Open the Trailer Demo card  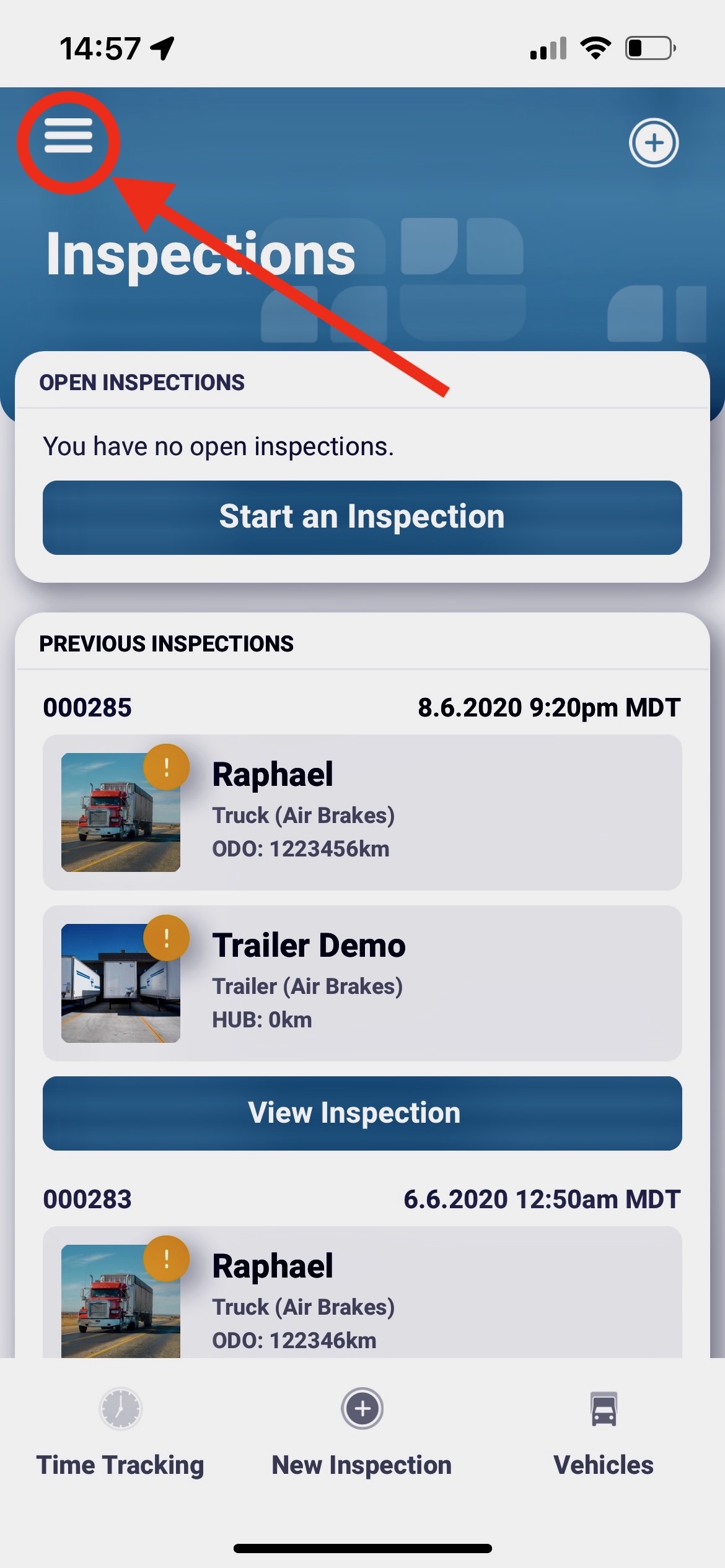[x=362, y=983]
